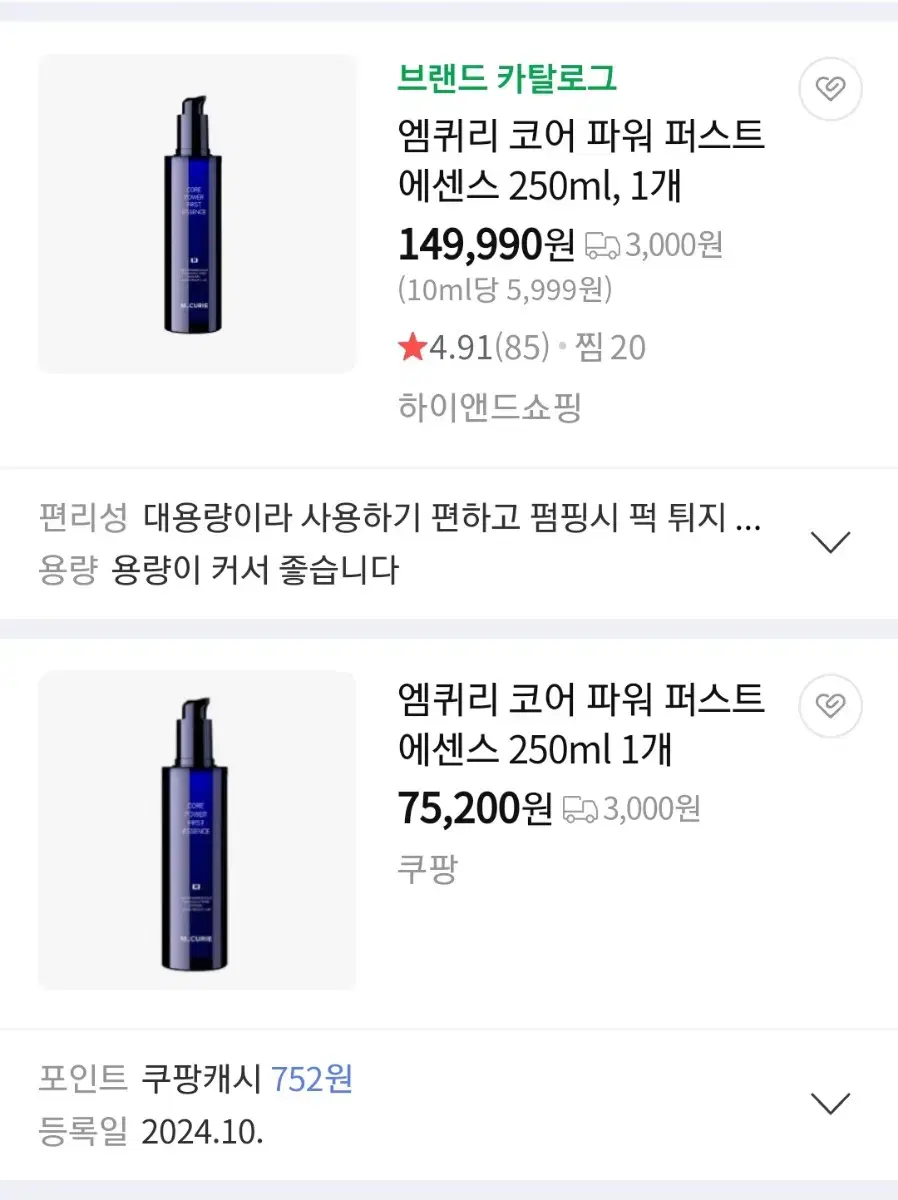Click the wishlist heart icon on top product
Screen dimensions: 898x1200
click(830, 89)
